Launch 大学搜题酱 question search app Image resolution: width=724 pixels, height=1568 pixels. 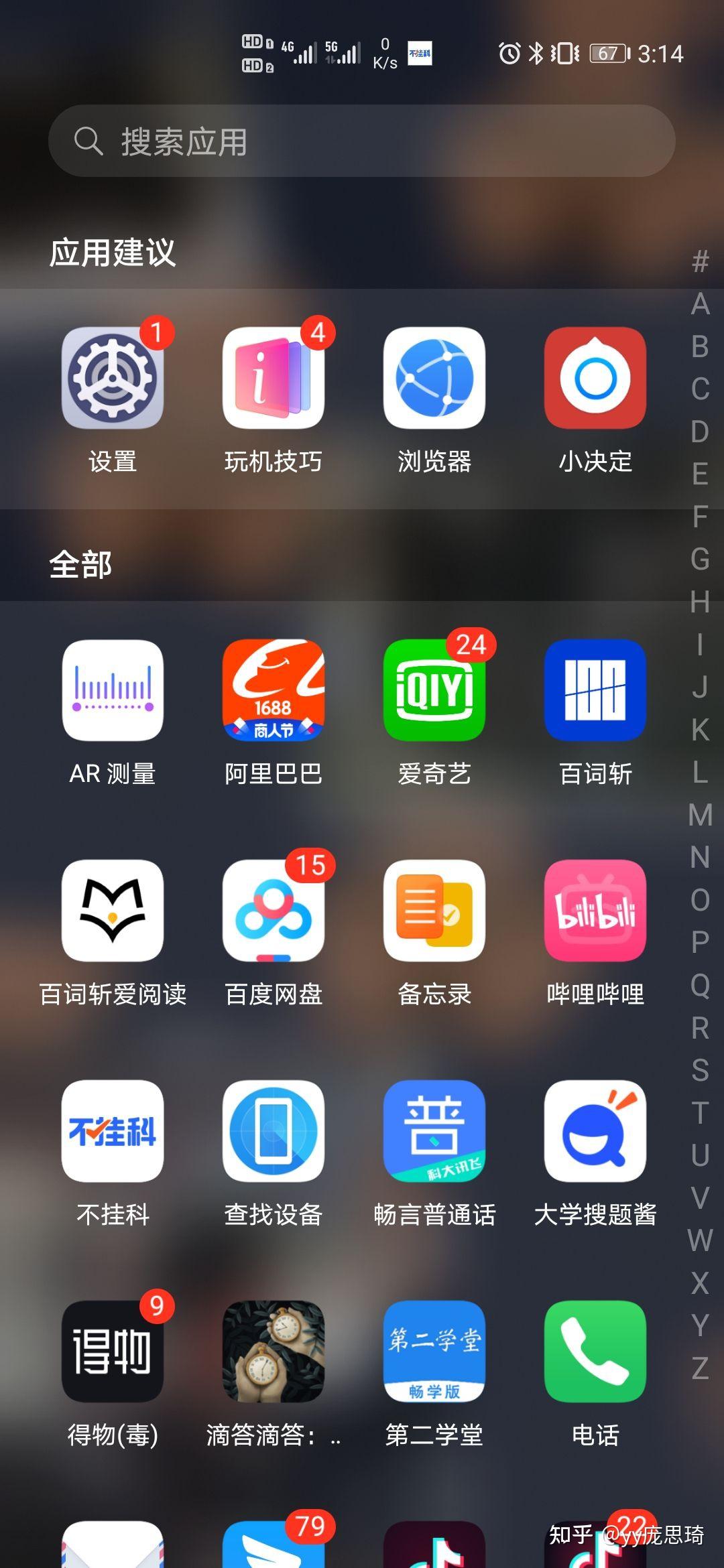[x=595, y=1132]
